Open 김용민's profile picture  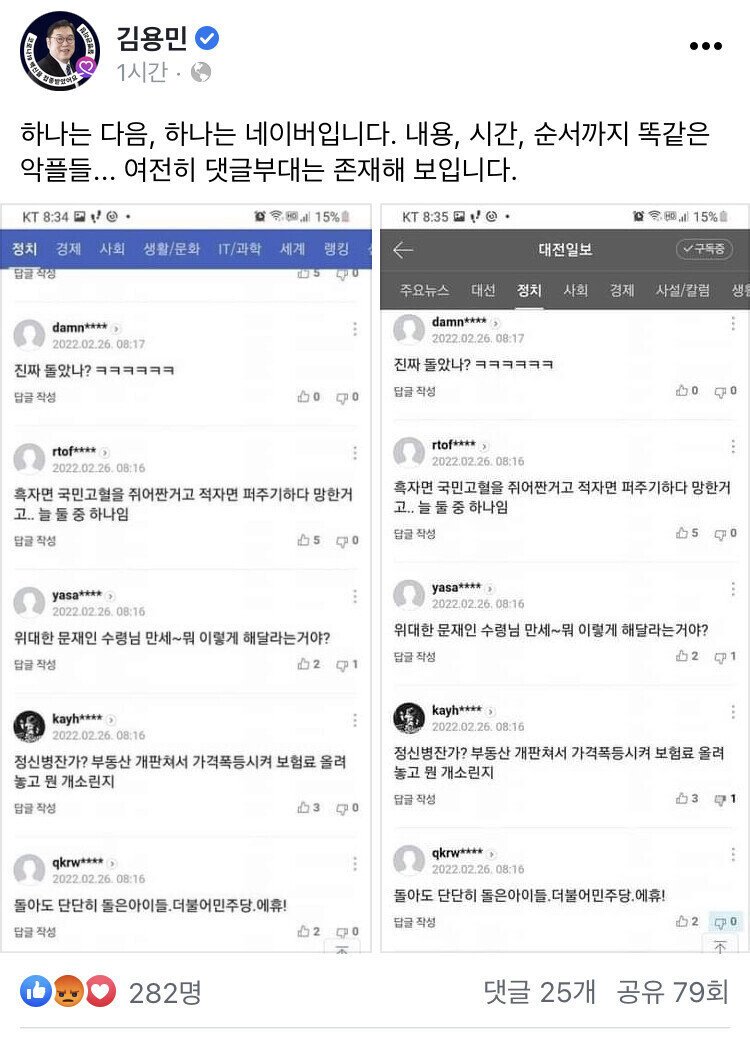(59, 51)
